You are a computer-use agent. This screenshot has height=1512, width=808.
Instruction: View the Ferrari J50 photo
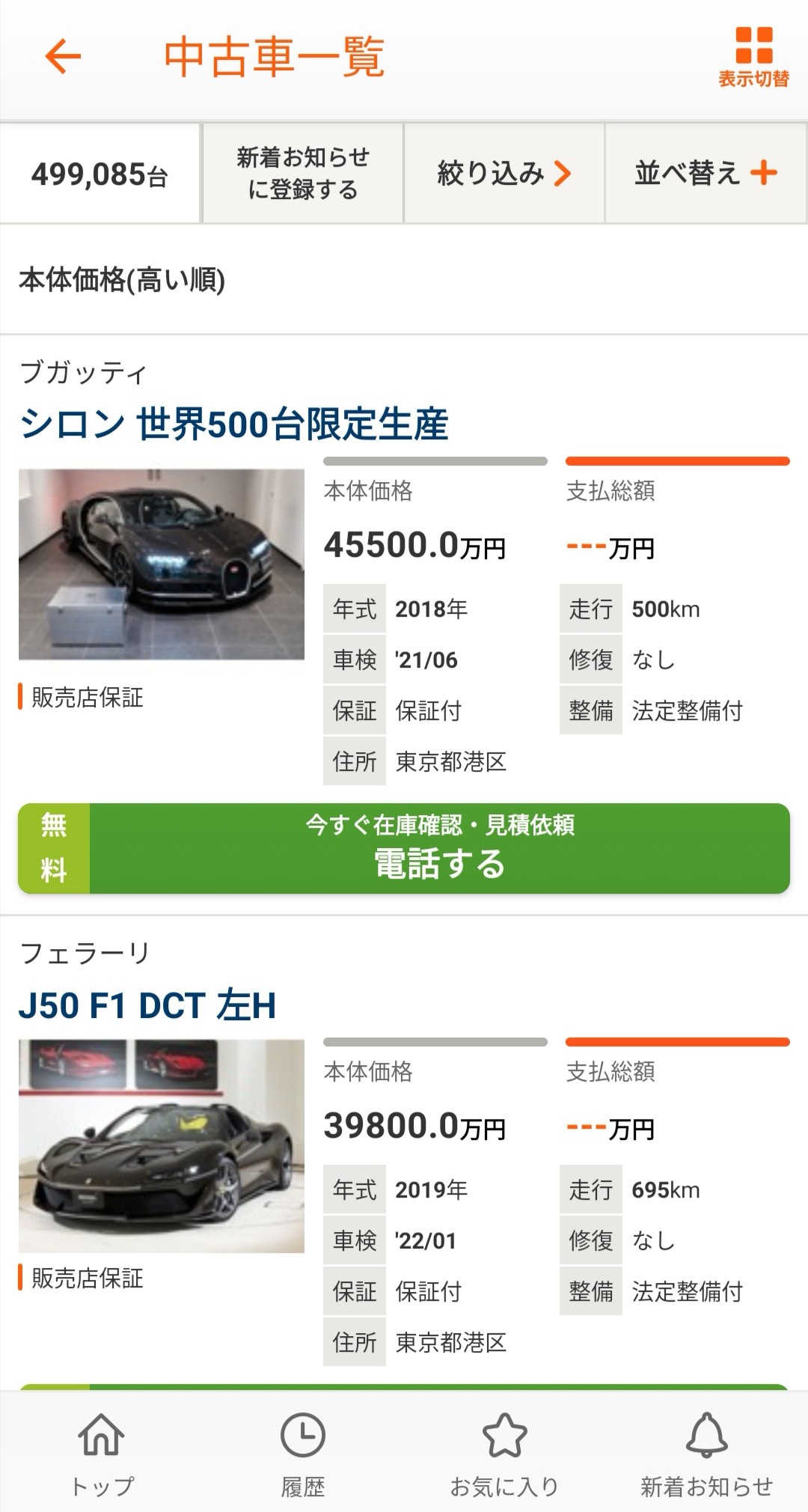tap(162, 1145)
